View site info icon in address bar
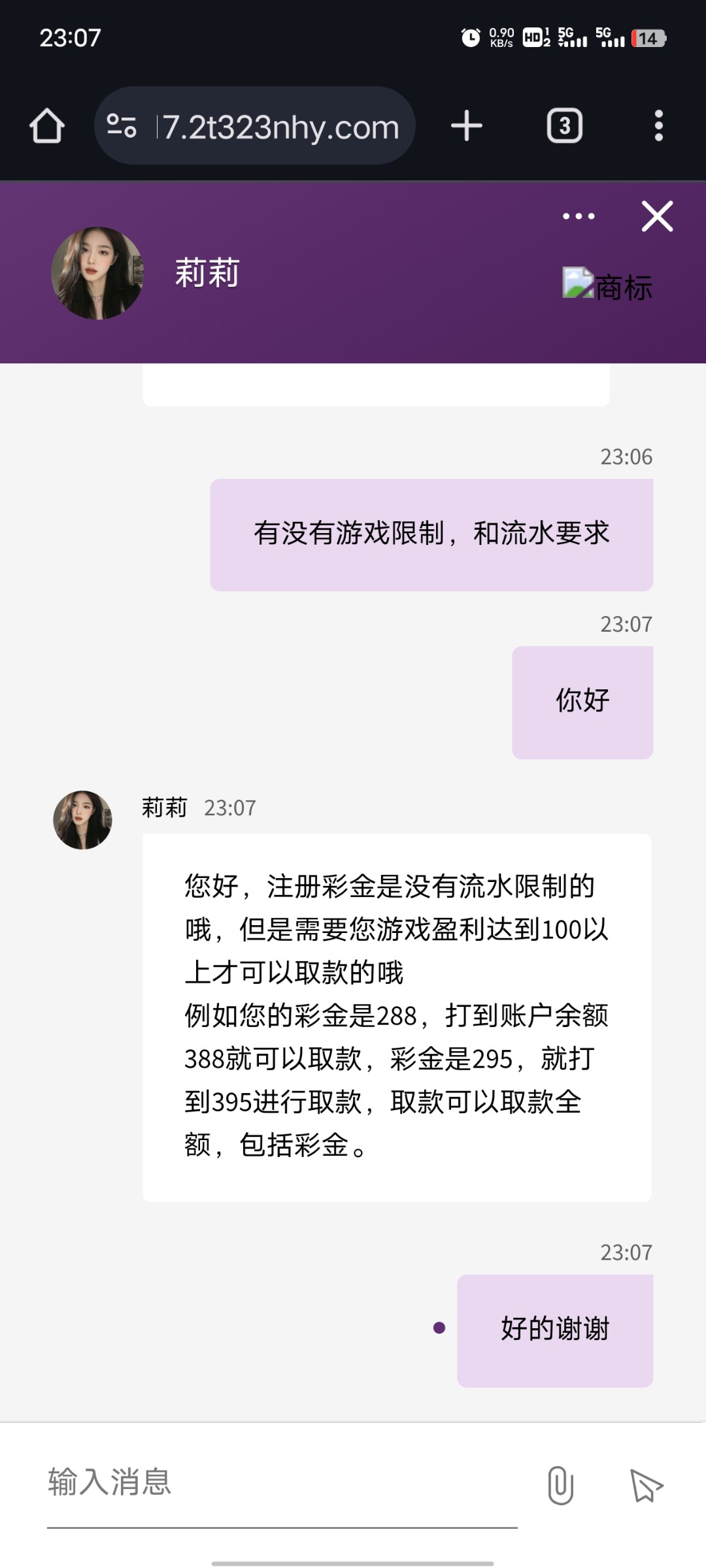 122,125
